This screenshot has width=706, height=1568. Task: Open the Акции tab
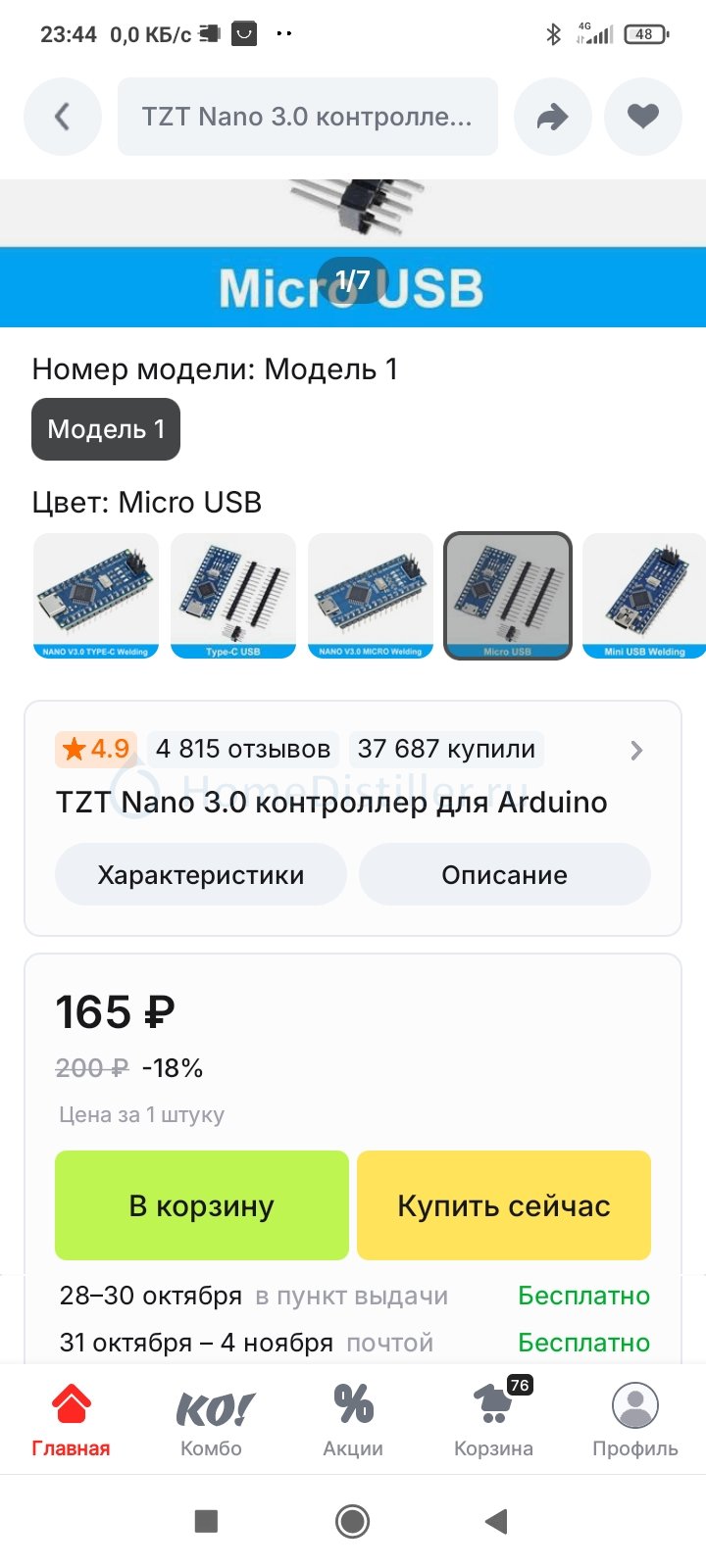point(353,1420)
